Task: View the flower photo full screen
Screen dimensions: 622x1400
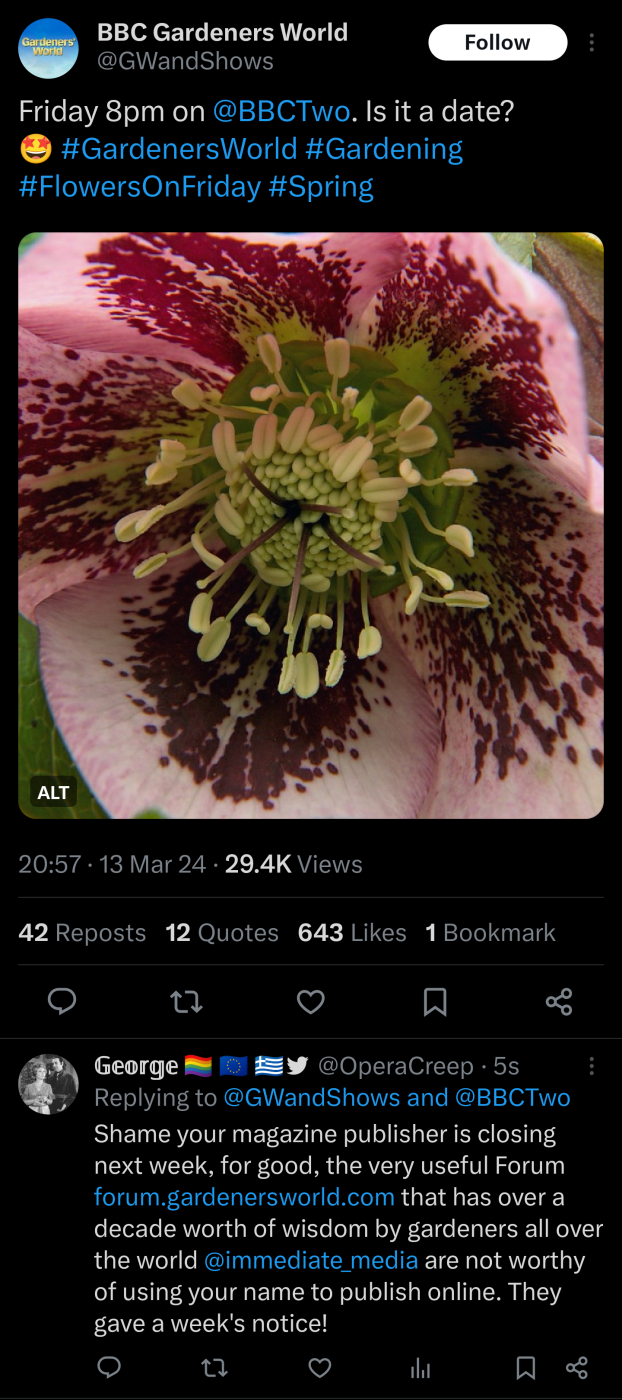Action: click(x=311, y=500)
